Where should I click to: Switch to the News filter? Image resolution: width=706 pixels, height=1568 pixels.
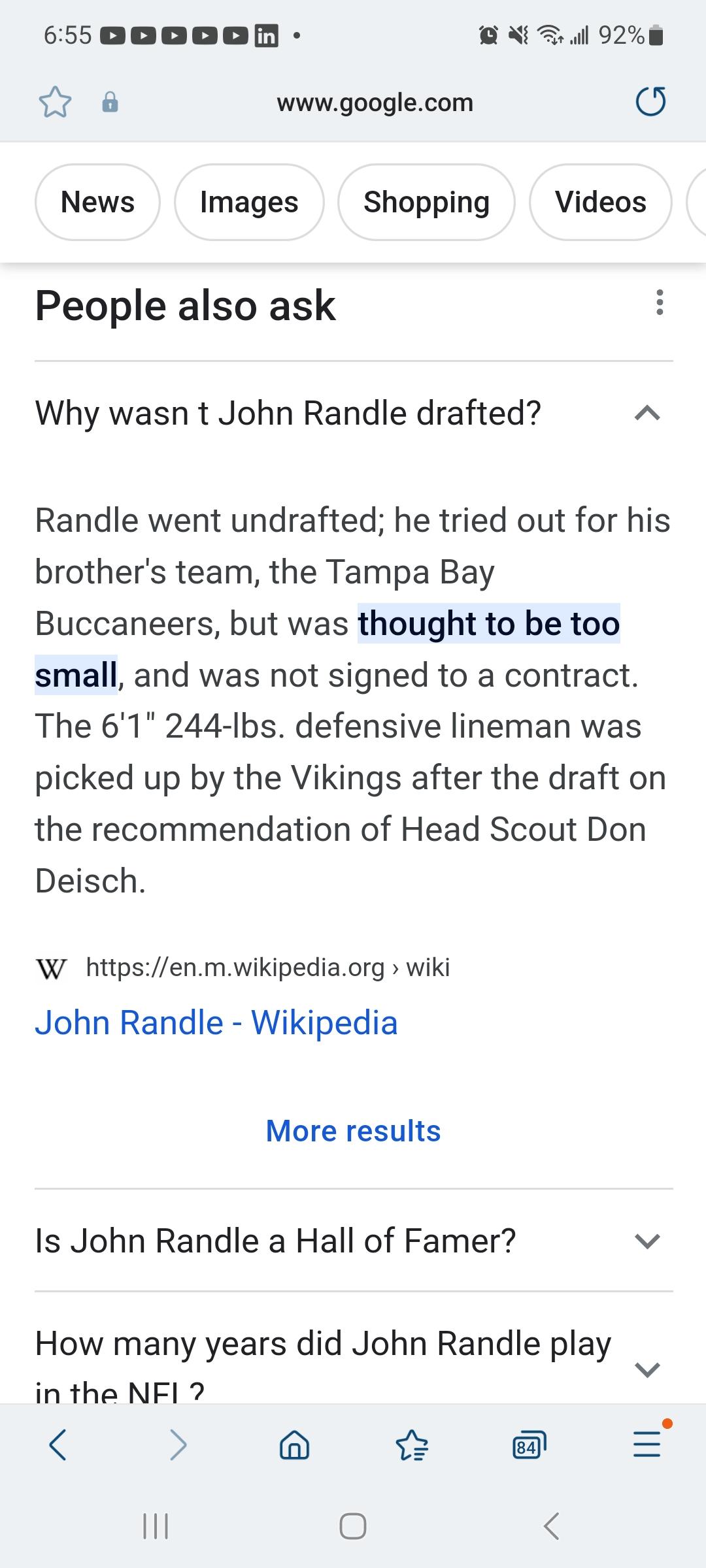click(97, 202)
